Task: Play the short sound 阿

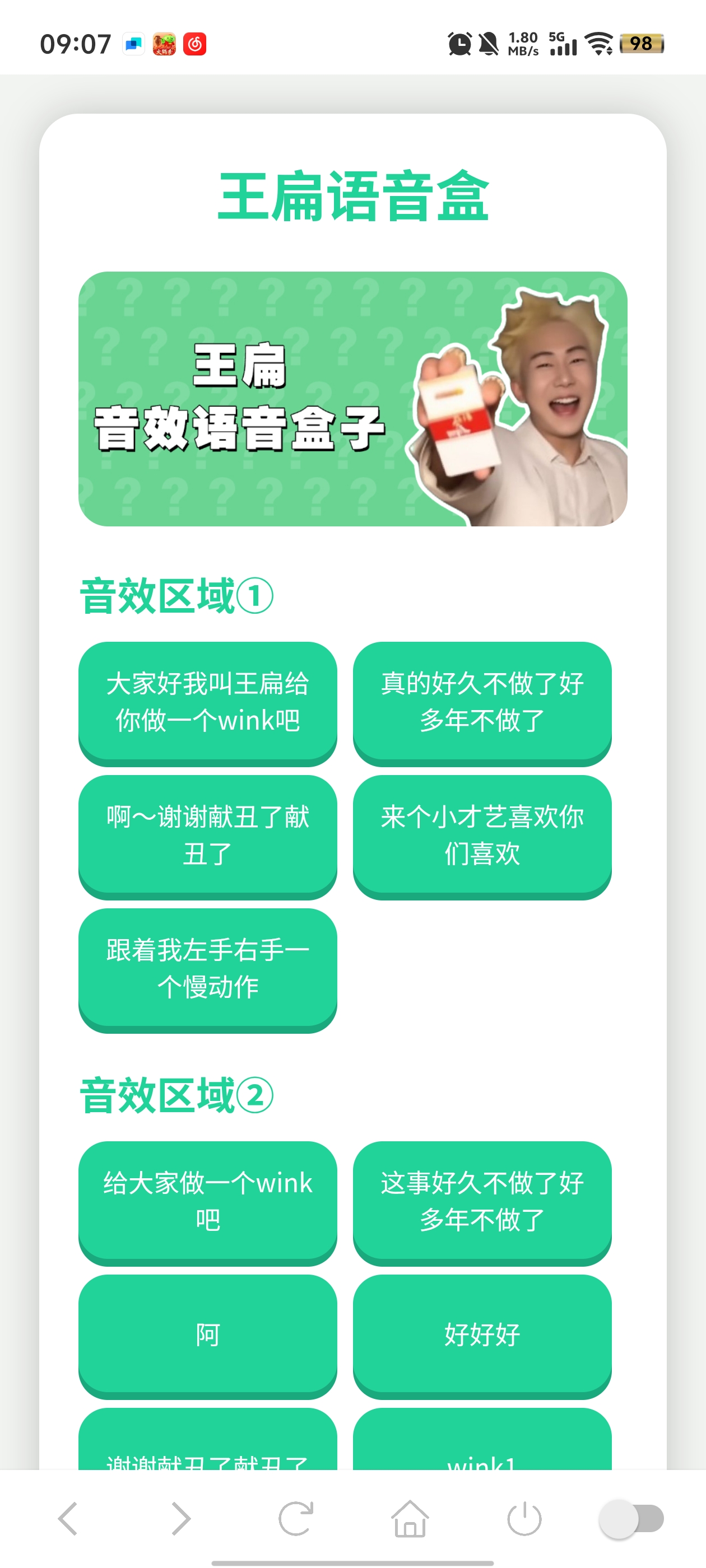Action: [x=208, y=1336]
